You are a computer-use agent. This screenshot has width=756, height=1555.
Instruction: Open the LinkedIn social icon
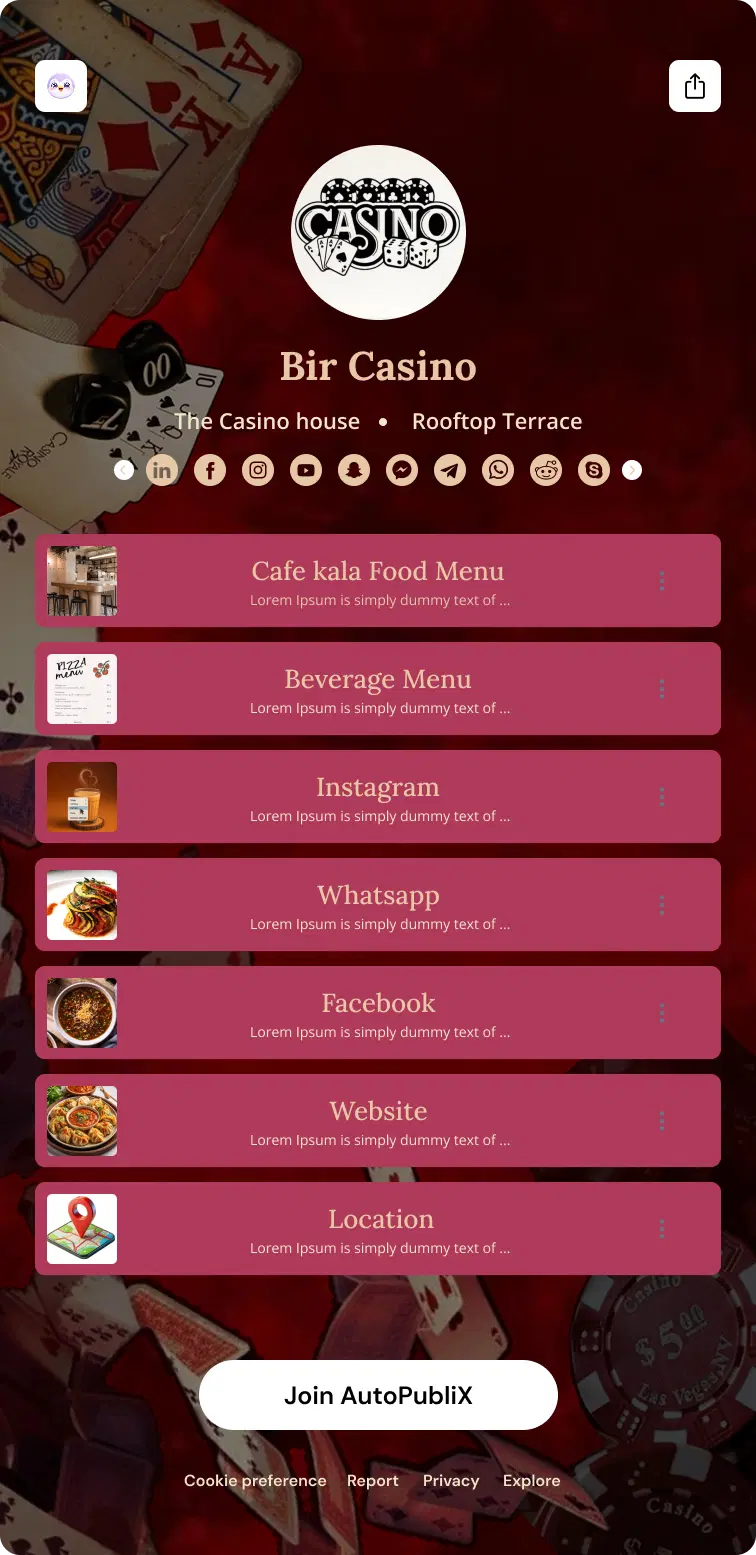coord(162,470)
